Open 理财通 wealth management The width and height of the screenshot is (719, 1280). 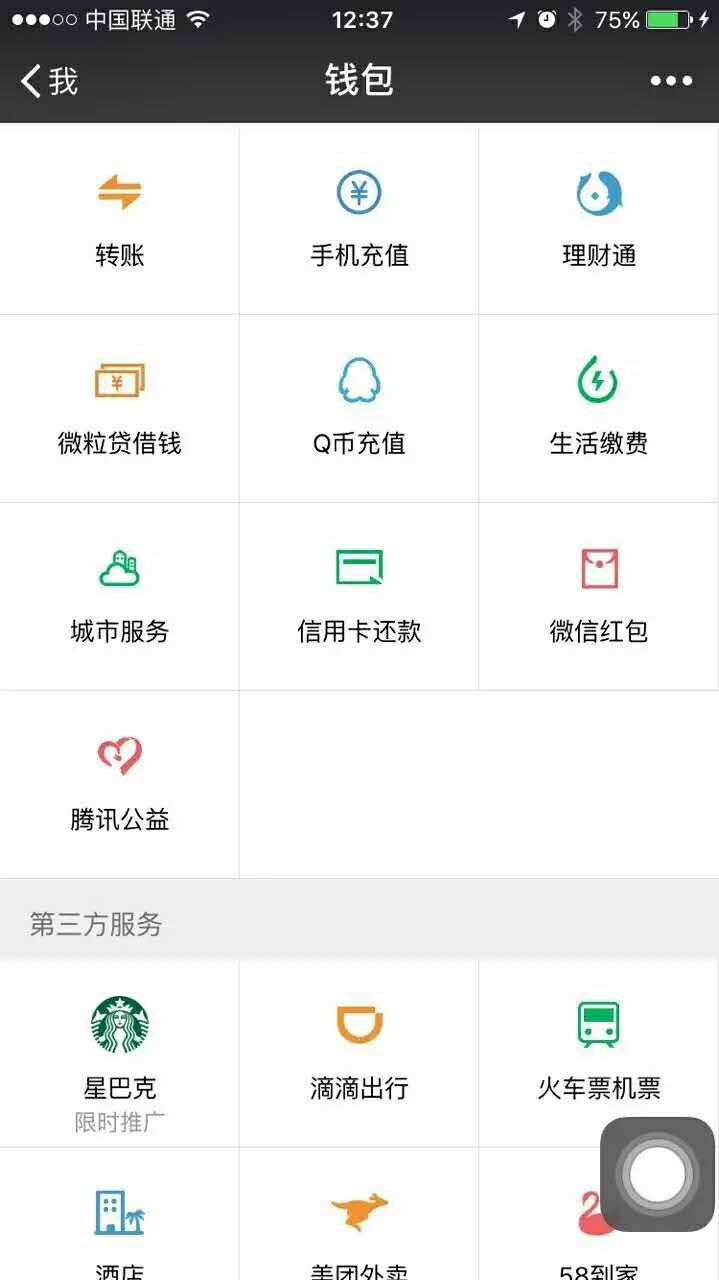(599, 220)
